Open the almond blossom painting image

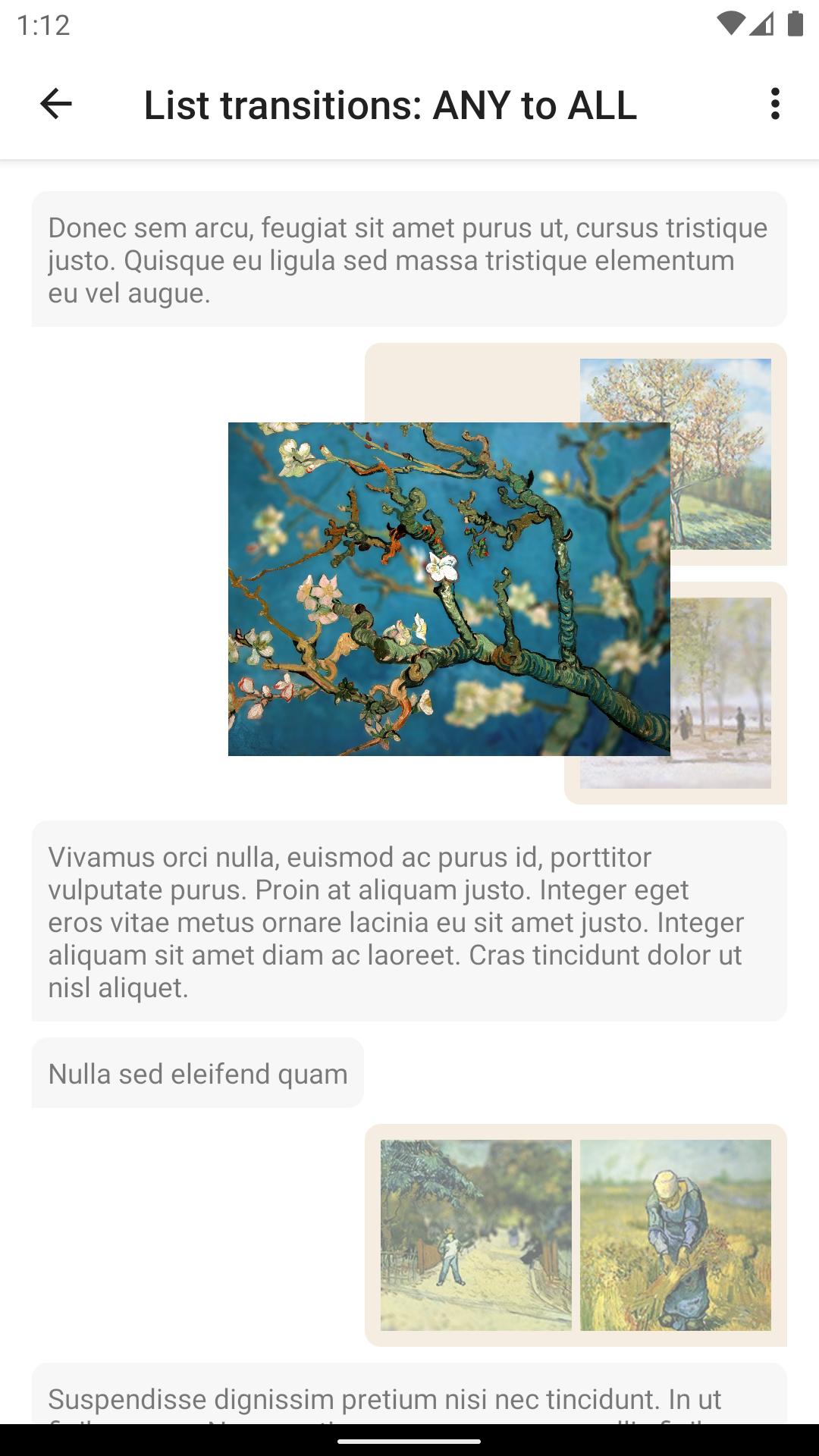449,588
